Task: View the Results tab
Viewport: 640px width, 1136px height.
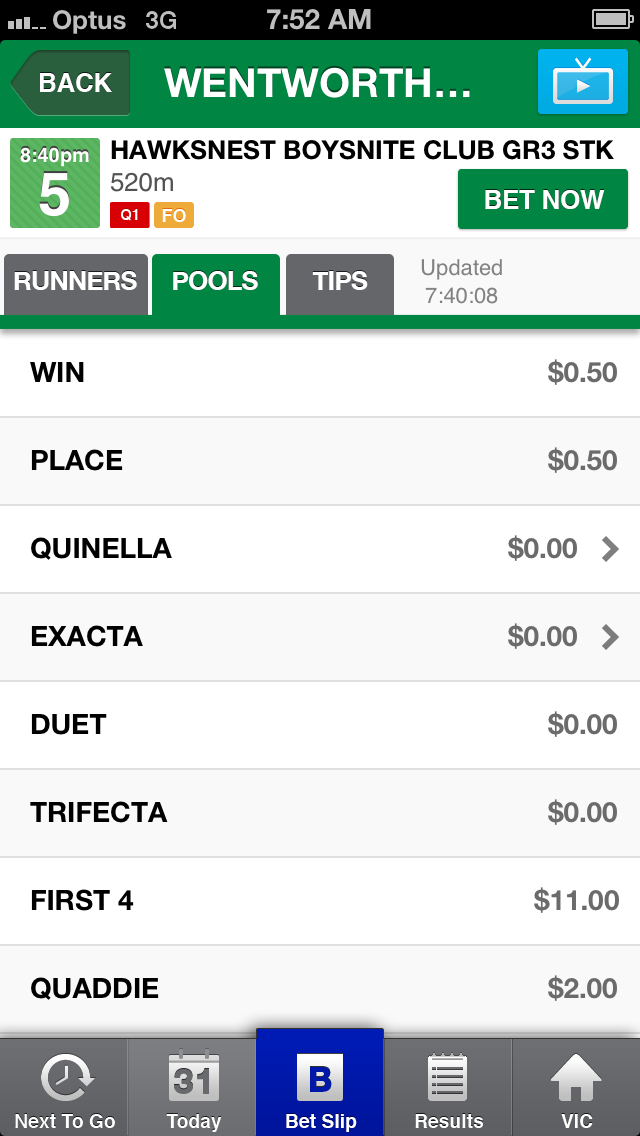Action: tap(448, 1090)
